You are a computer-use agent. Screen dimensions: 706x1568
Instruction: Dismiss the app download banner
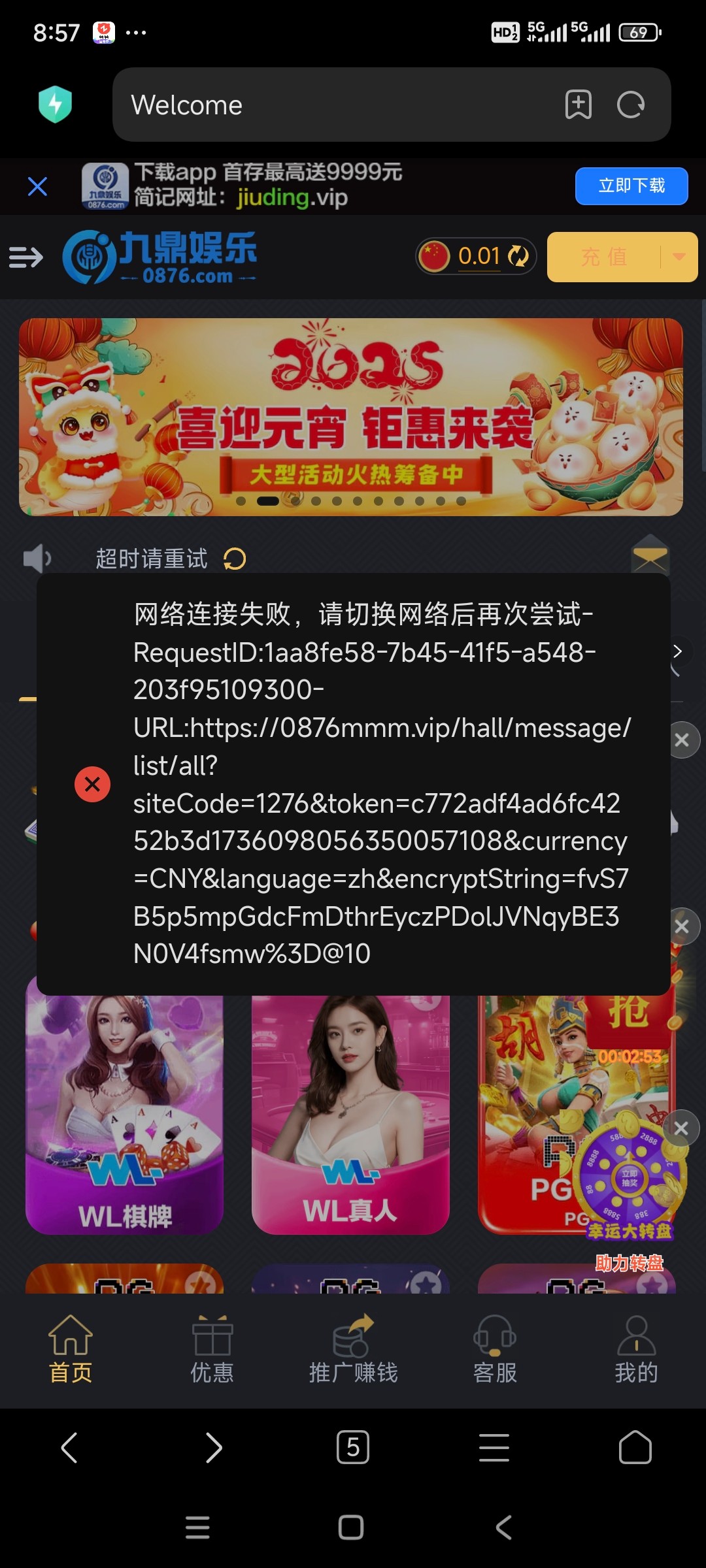[x=37, y=187]
